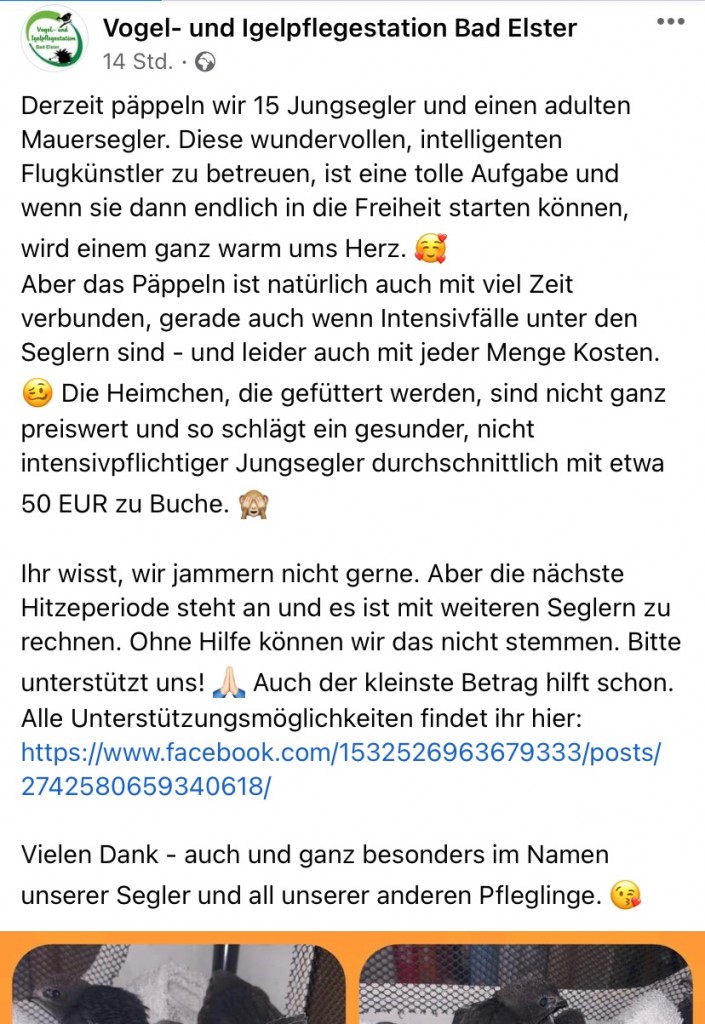Follow the facebook.com posts link
Screen dimensions: 705x1024
click(340, 769)
